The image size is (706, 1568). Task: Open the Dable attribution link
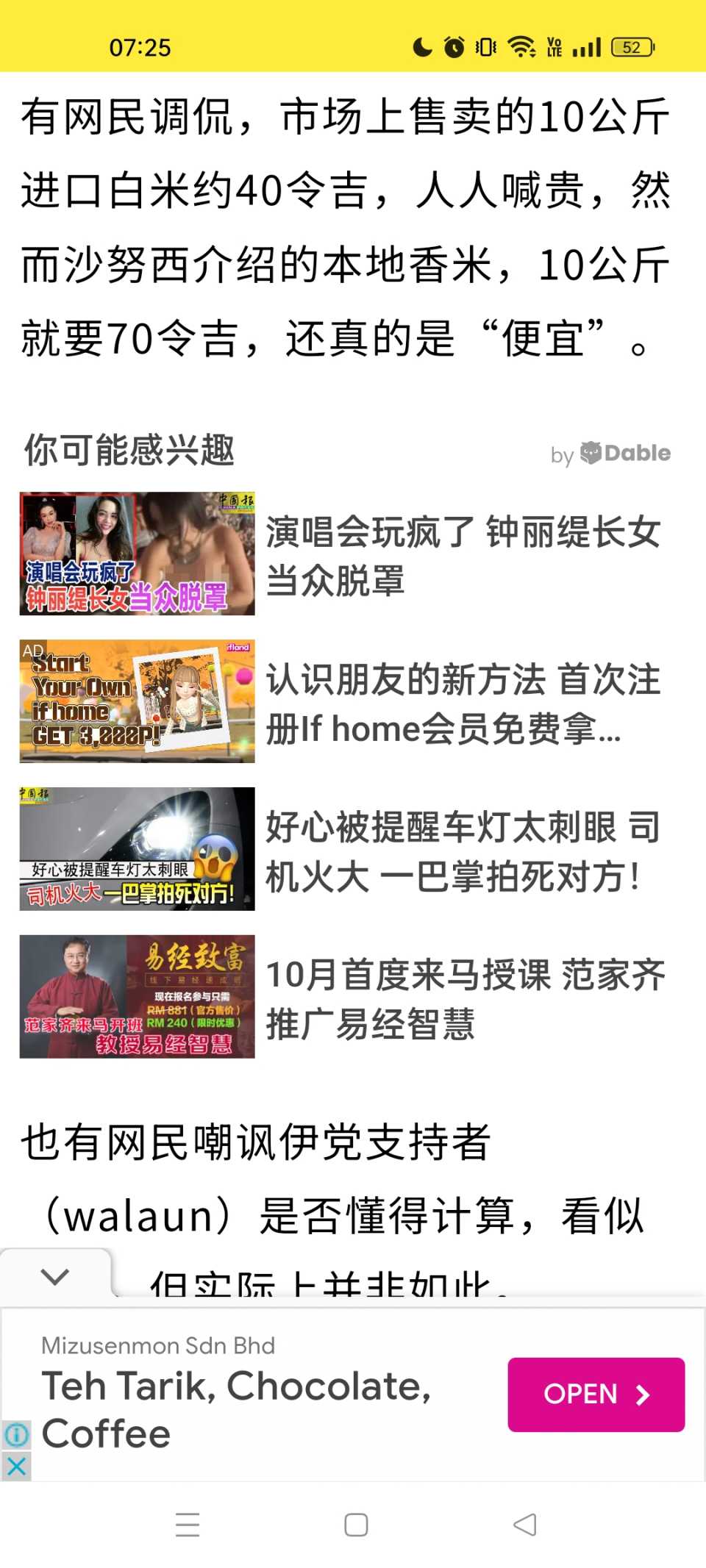[x=610, y=454]
